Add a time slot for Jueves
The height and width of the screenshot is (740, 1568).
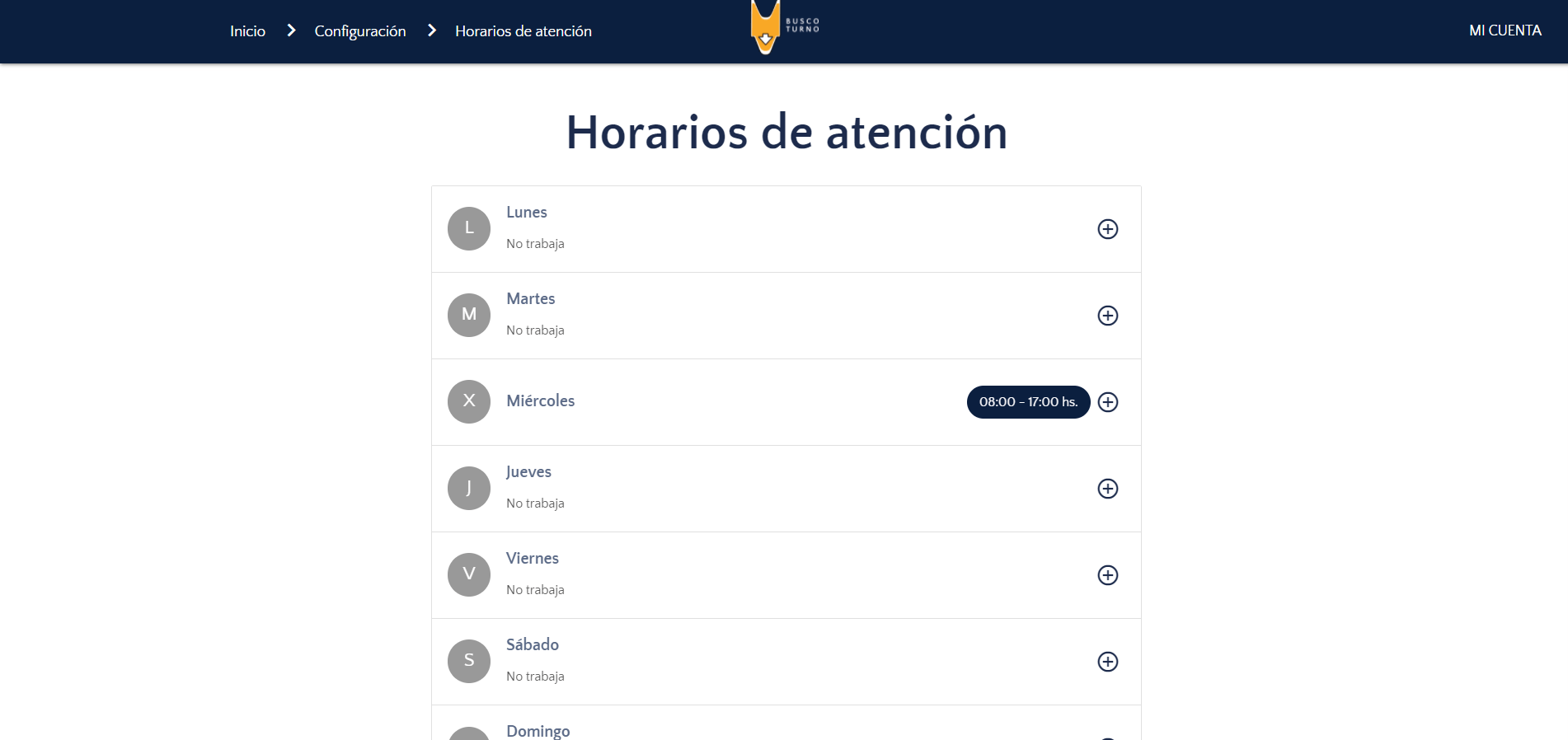[x=1107, y=489]
